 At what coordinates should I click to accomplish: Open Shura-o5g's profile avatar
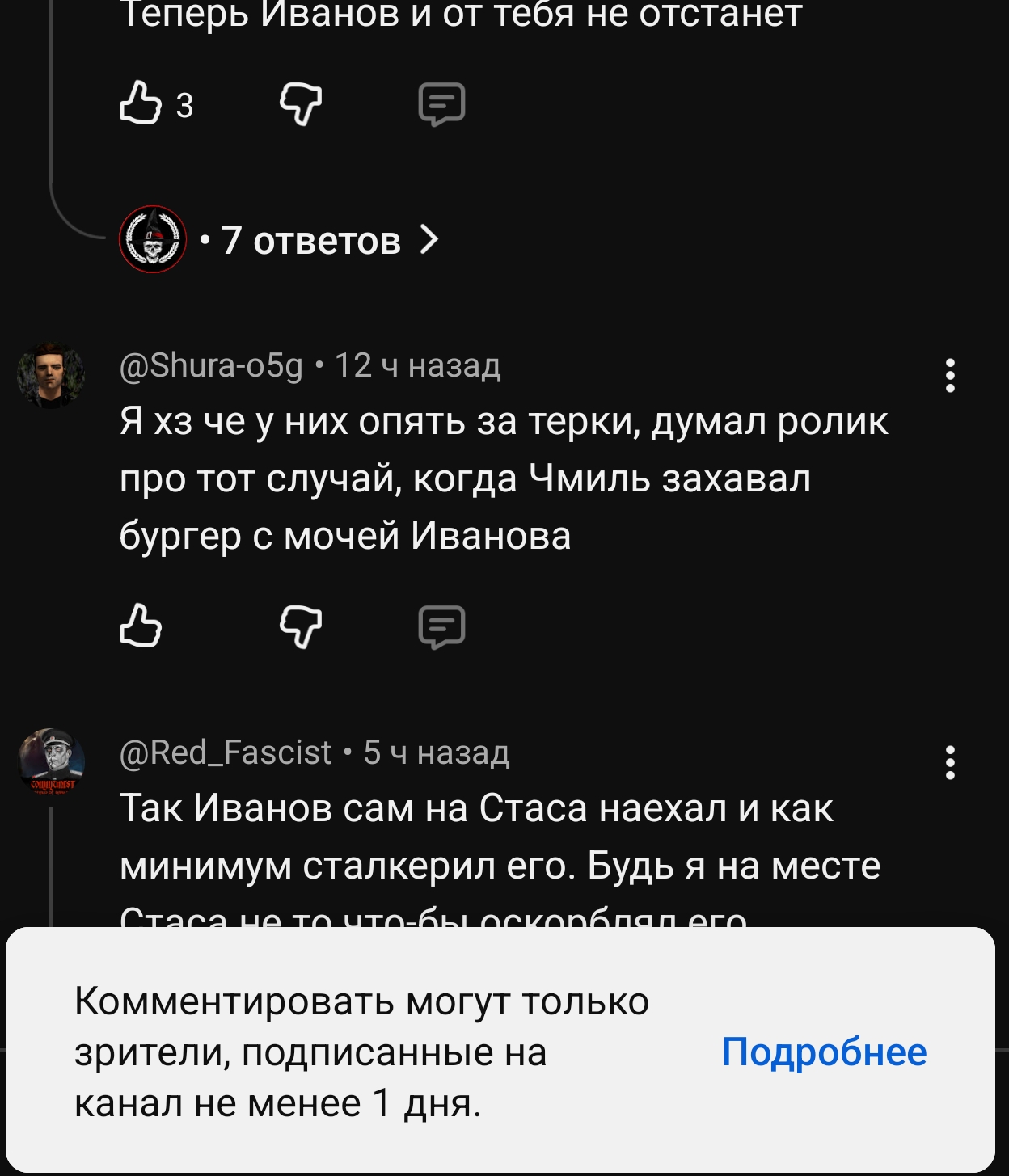click(51, 375)
